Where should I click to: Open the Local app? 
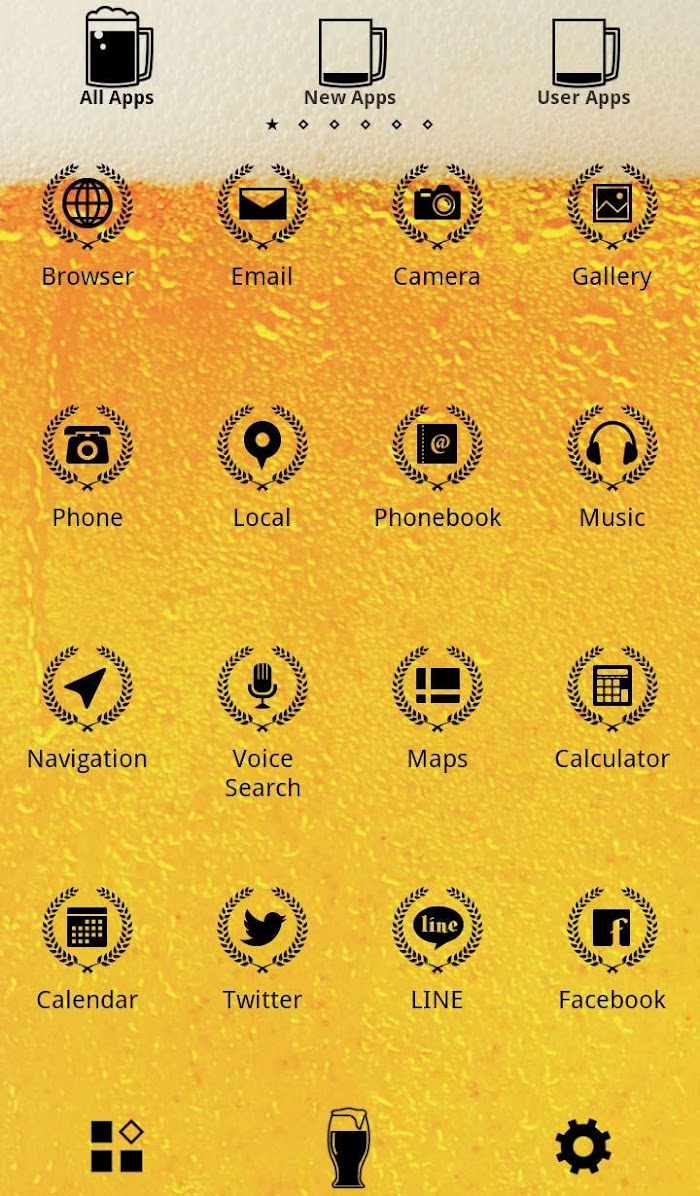click(262, 467)
